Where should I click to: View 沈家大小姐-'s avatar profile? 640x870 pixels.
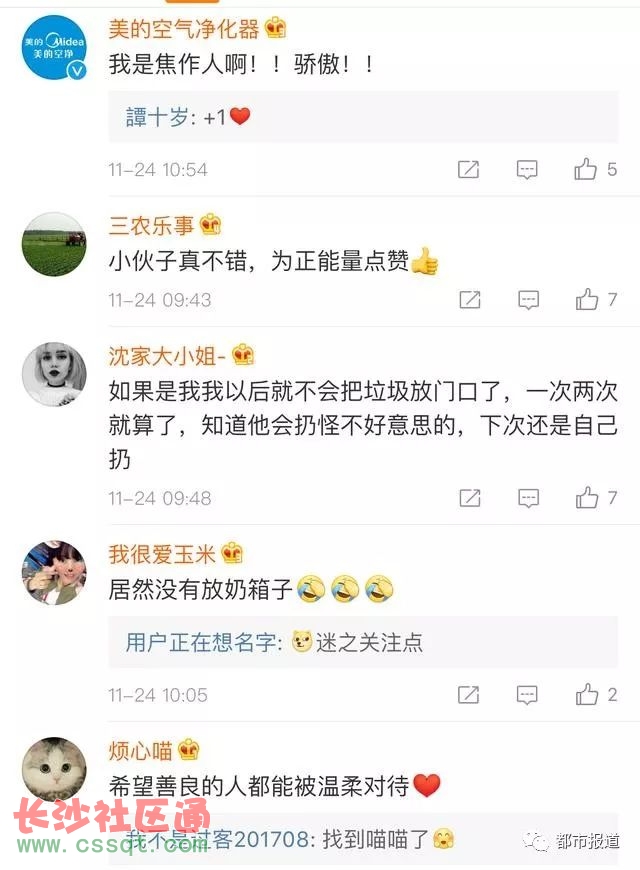(53, 373)
